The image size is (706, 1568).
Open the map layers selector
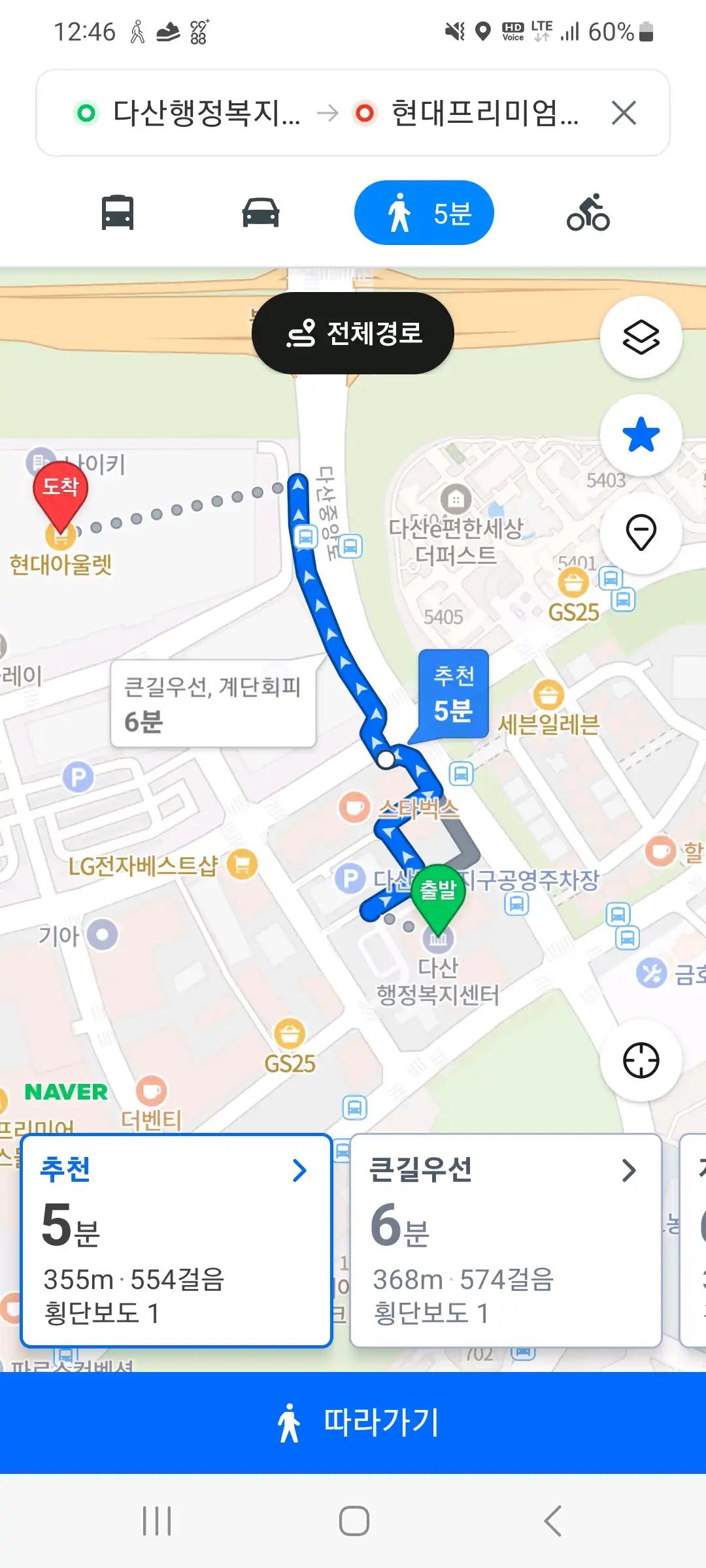point(641,338)
